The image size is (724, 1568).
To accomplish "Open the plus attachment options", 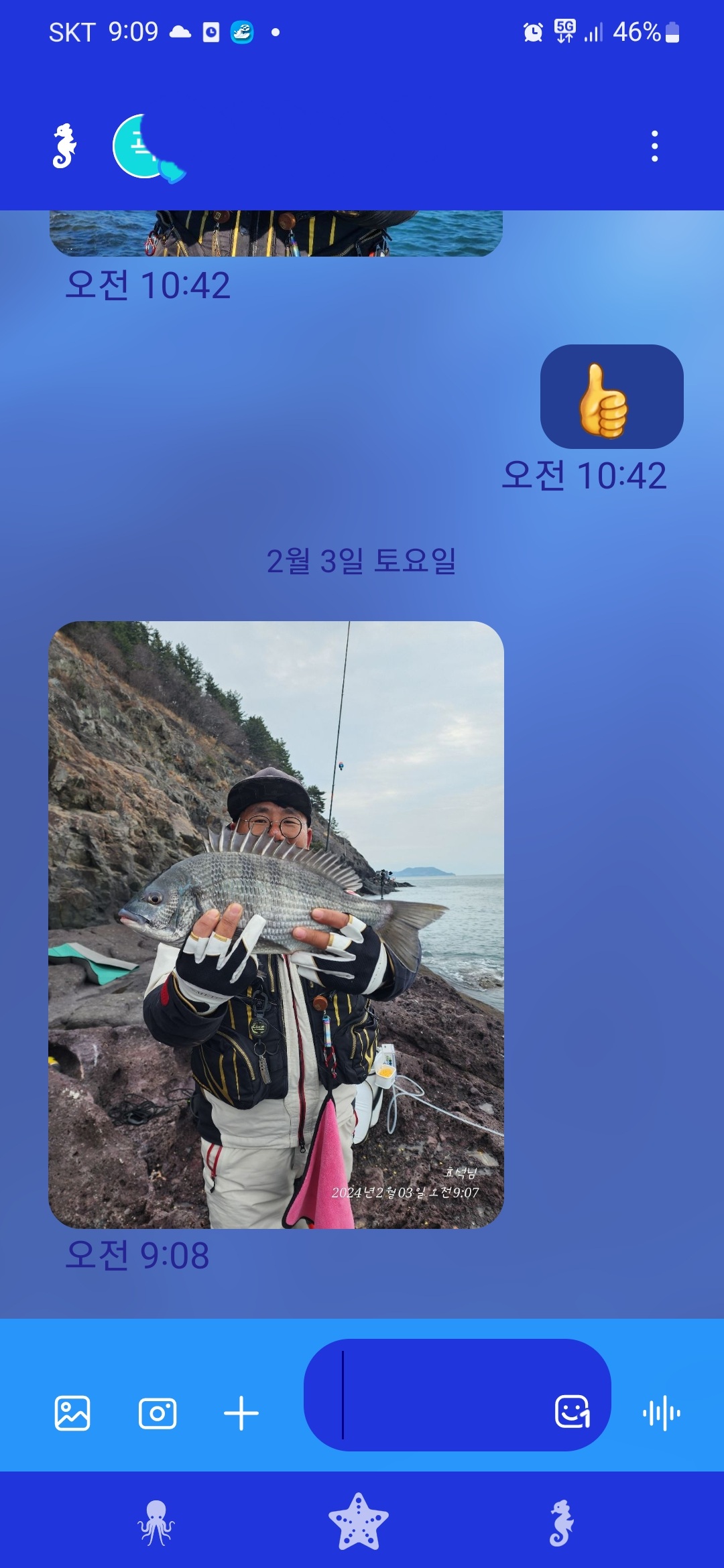I will click(241, 1413).
